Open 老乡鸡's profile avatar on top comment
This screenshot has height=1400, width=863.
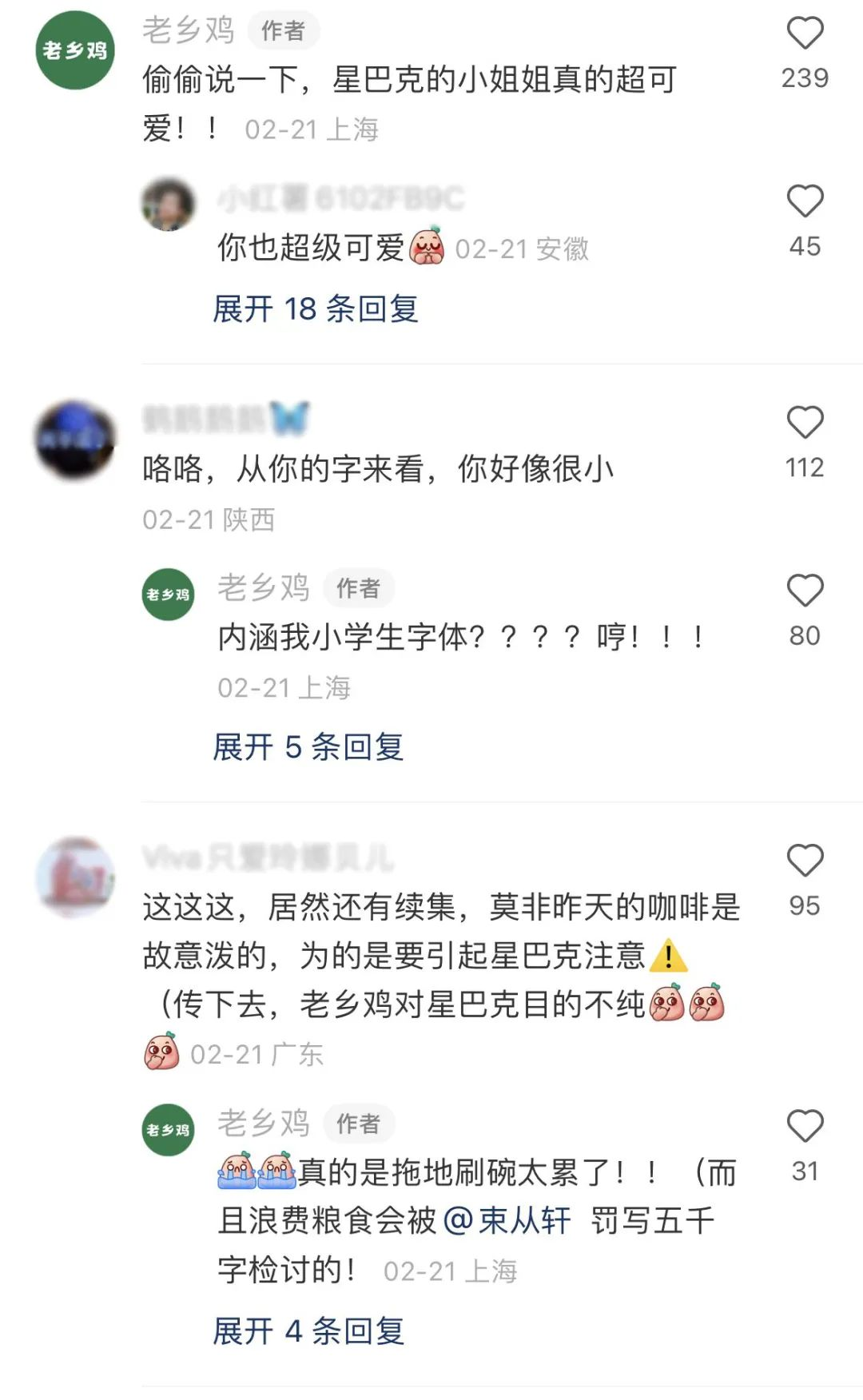tap(75, 50)
